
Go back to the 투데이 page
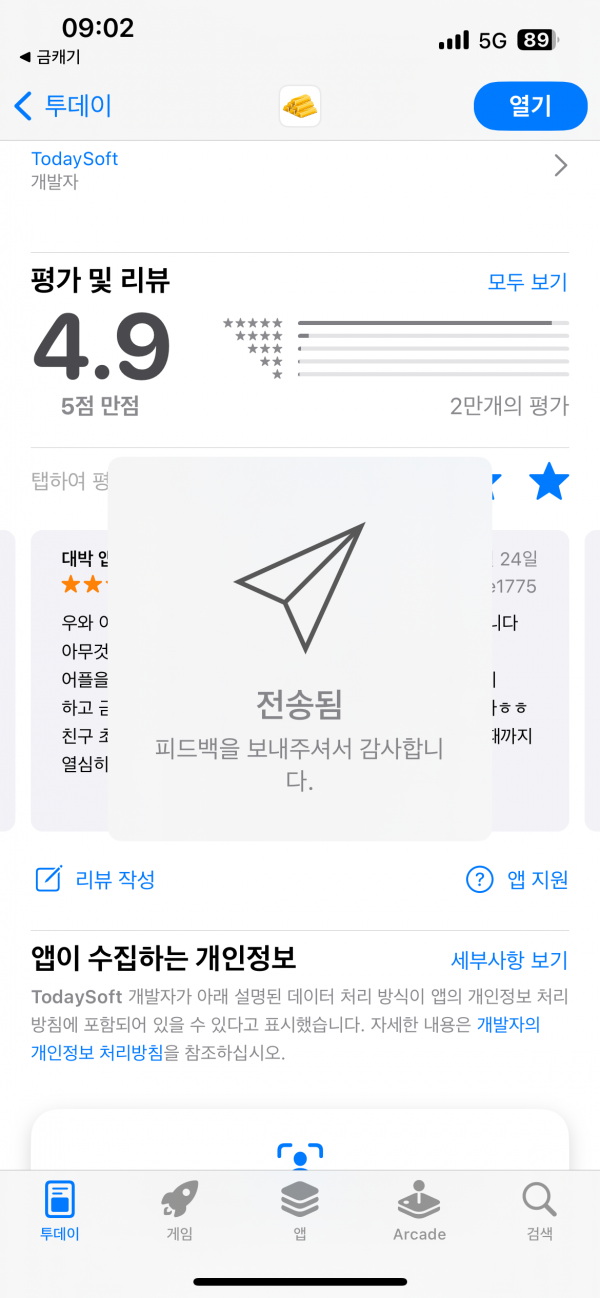click(62, 106)
